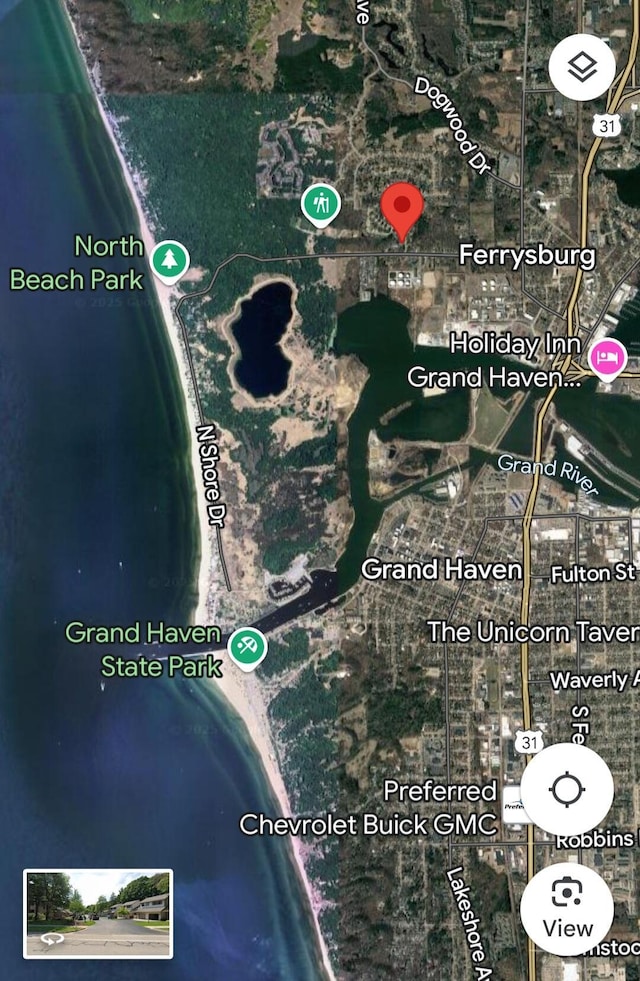
Task: Open the Street View thumbnail preview
Action: [x=98, y=913]
